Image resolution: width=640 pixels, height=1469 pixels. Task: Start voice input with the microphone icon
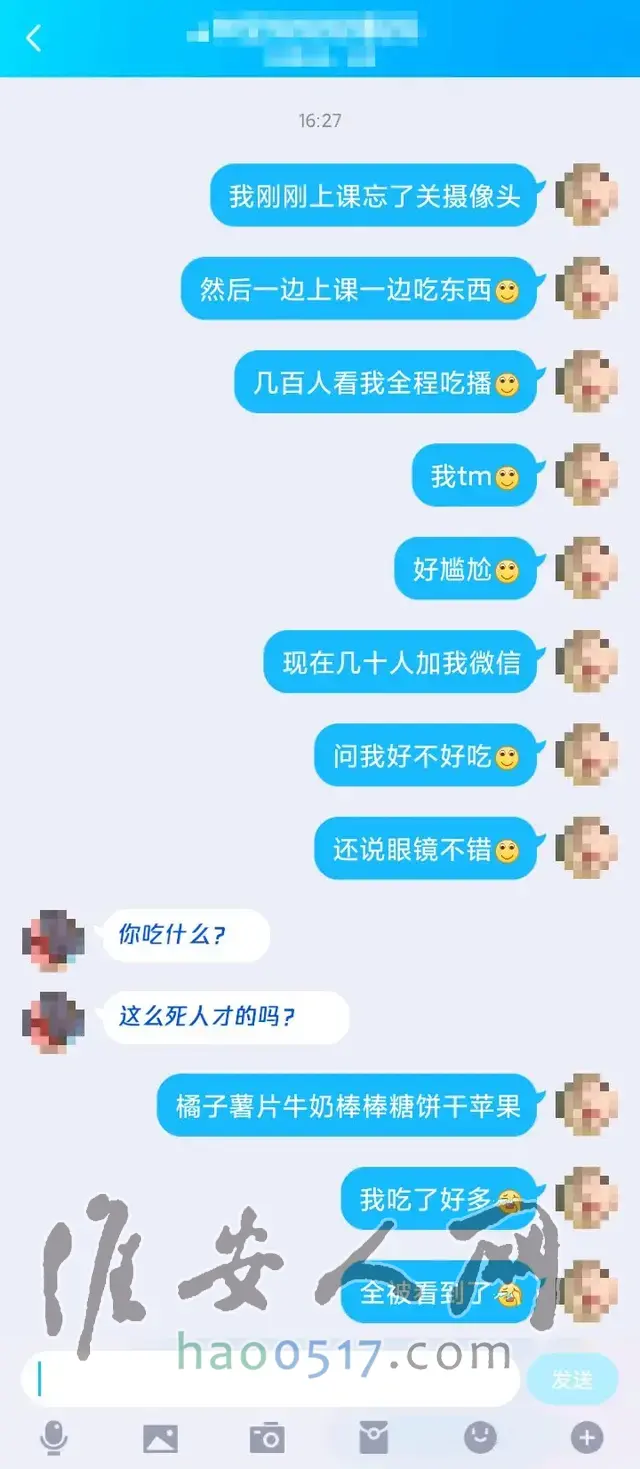point(54,1438)
